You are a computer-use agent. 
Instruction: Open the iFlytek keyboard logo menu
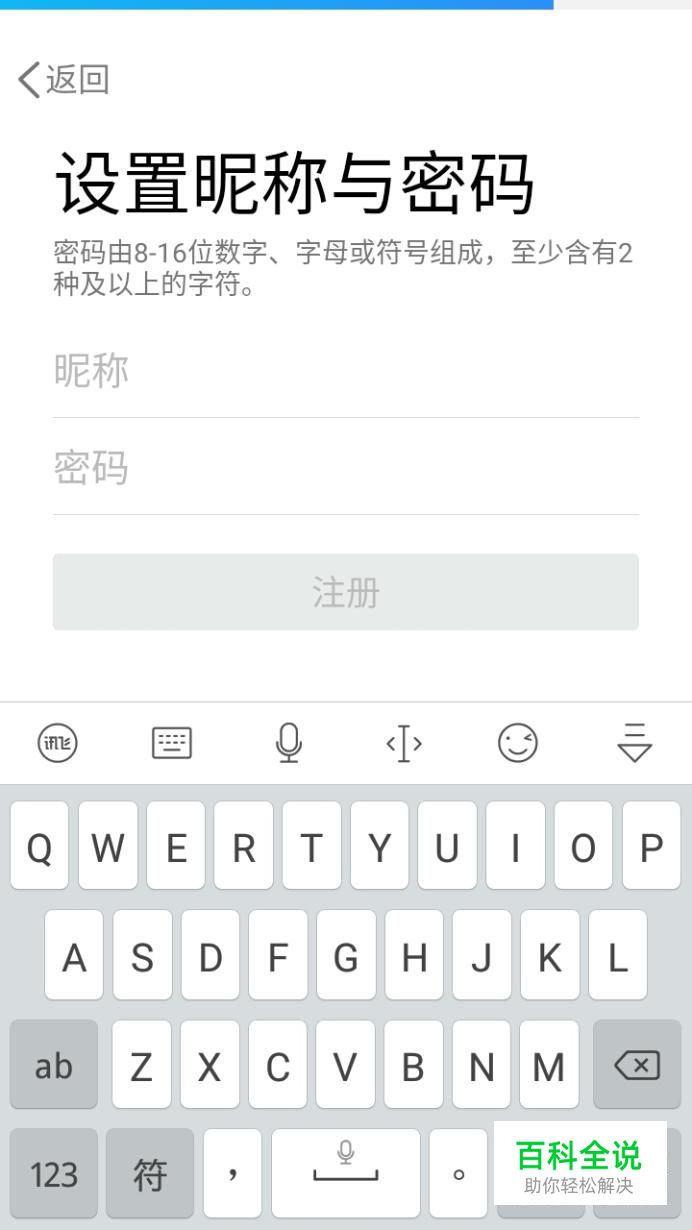57,743
